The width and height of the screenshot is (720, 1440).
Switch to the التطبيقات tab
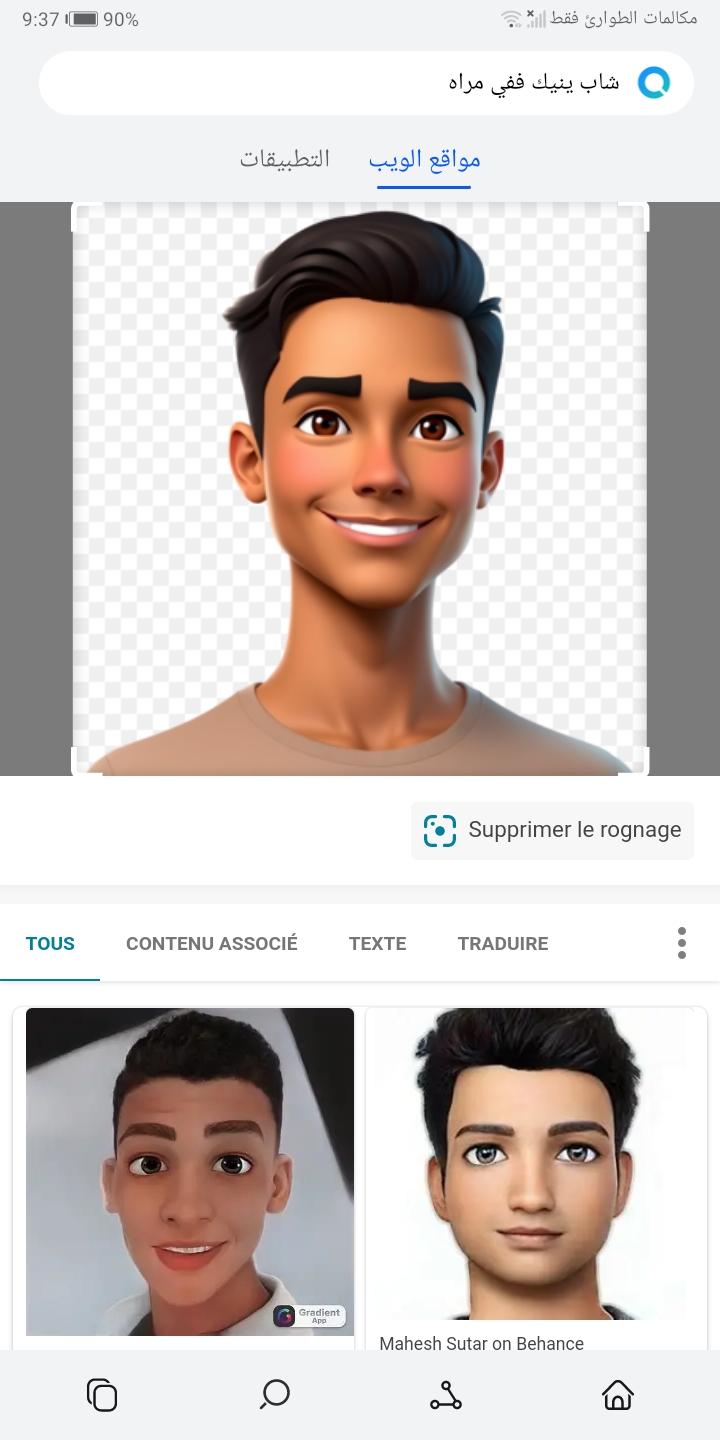(284, 159)
